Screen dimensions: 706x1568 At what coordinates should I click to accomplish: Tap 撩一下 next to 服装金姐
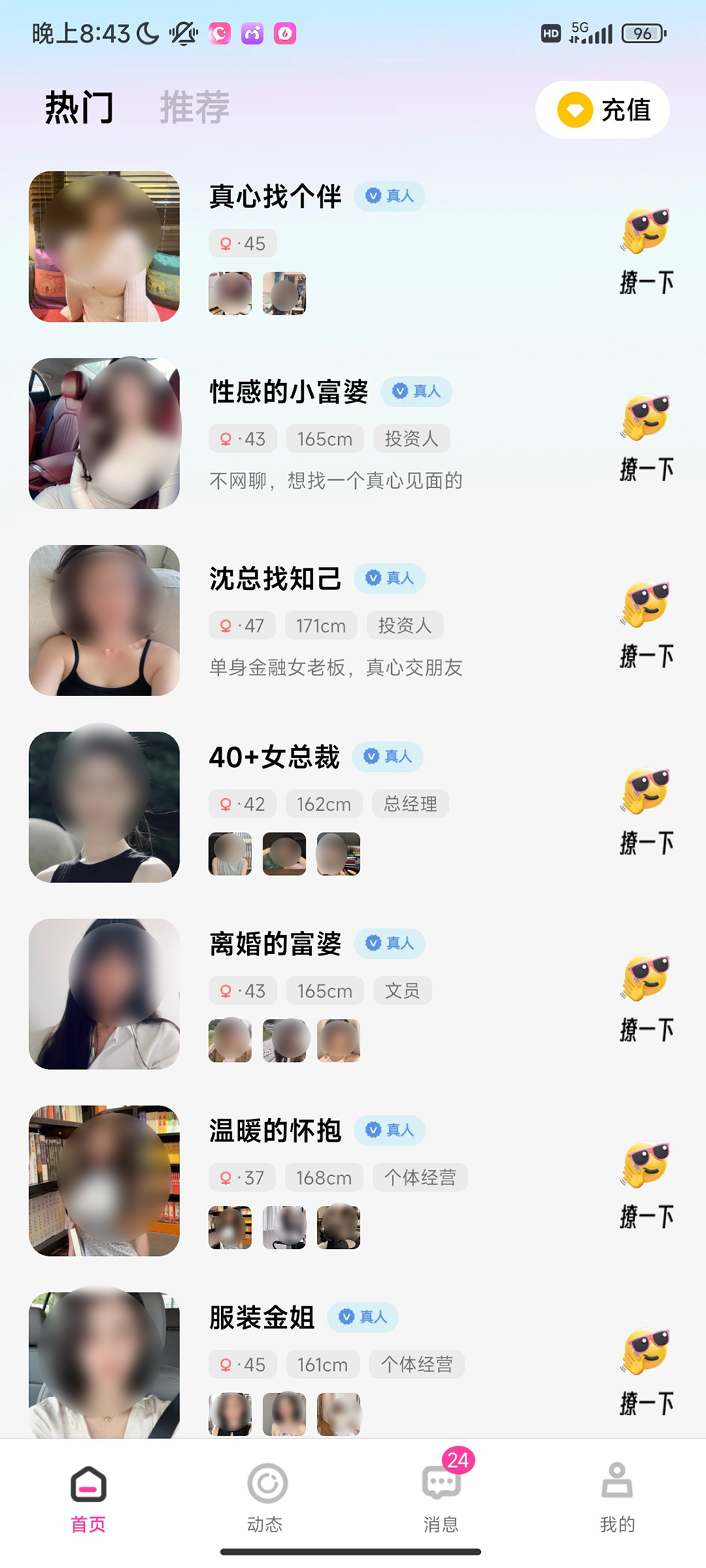point(646,1405)
